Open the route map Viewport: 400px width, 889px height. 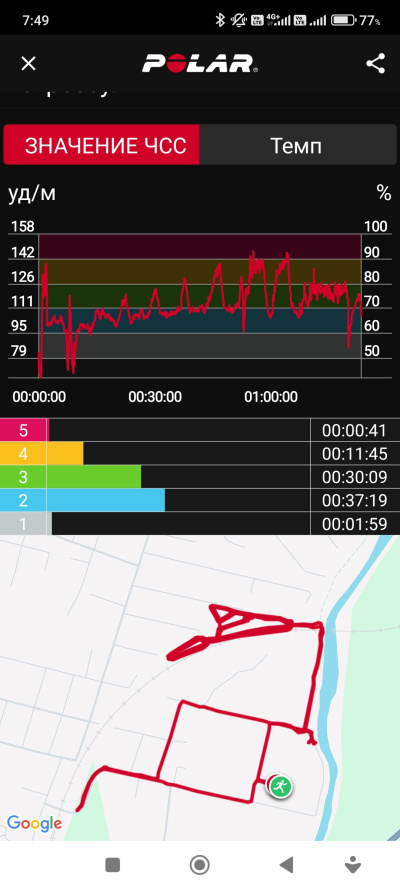[200, 688]
